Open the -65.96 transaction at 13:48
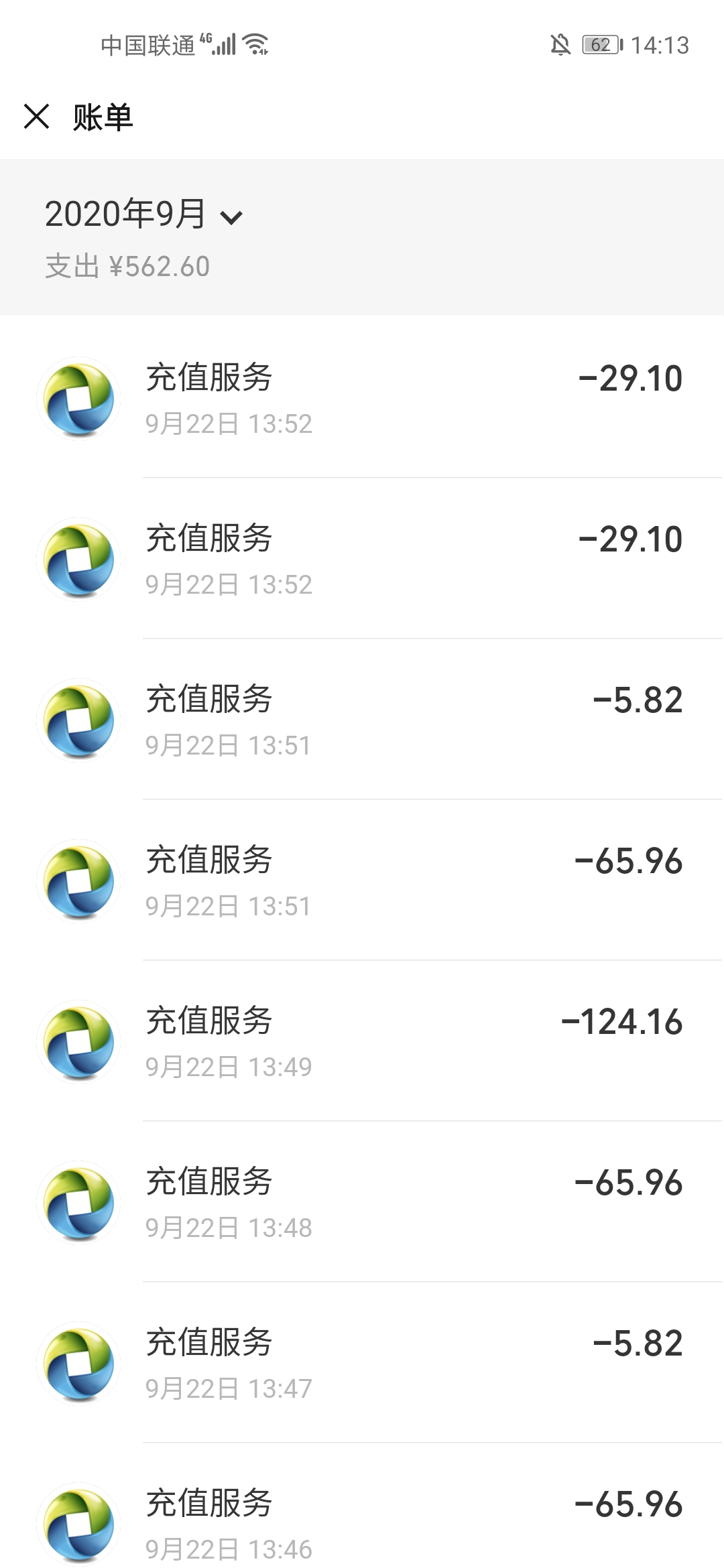The width and height of the screenshot is (724, 1568). point(362,1203)
